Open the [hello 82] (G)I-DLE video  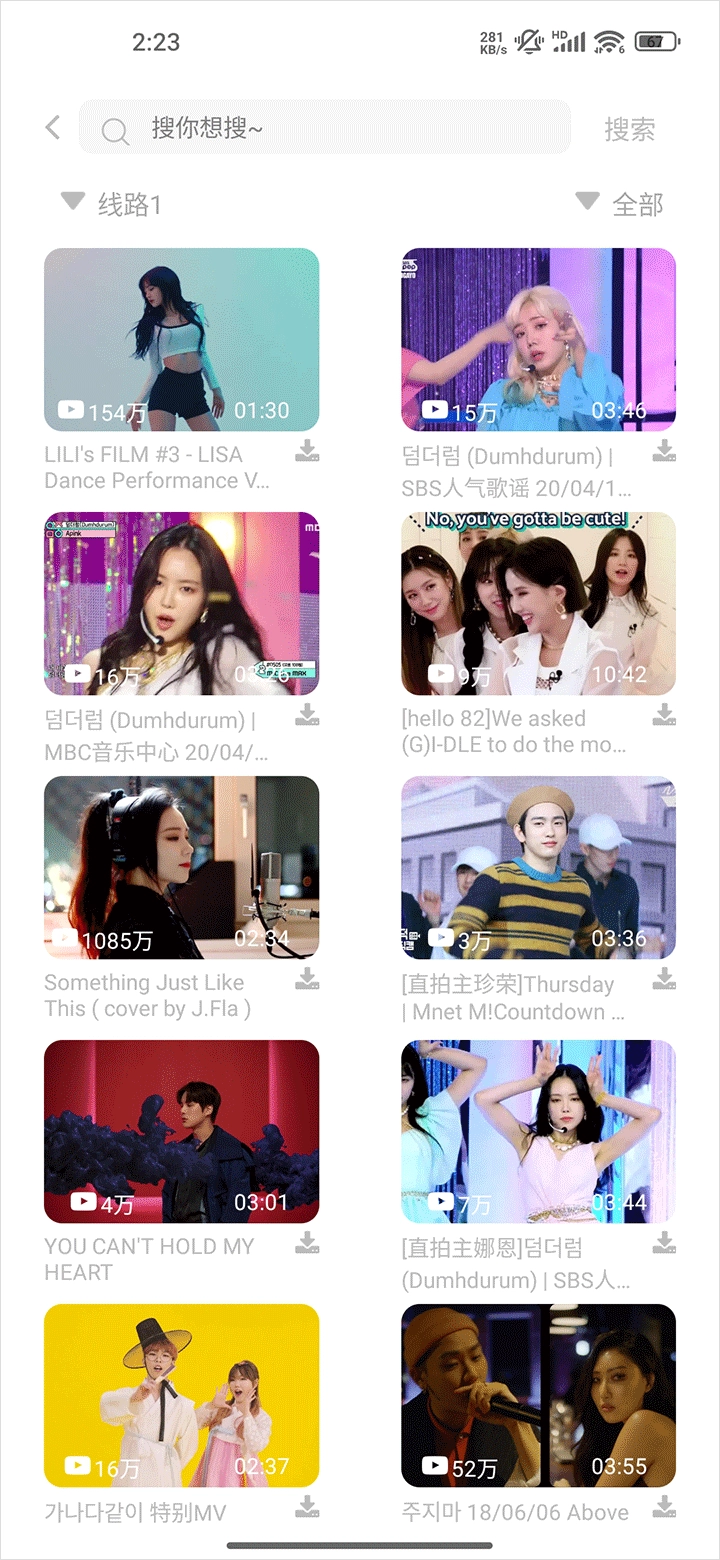point(538,603)
